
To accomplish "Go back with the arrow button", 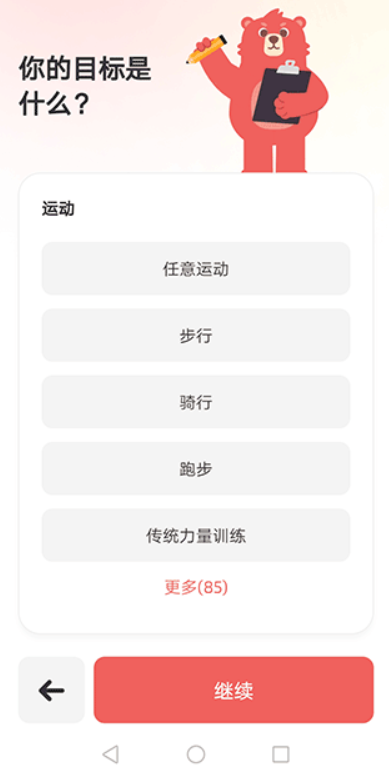I will point(52,690).
